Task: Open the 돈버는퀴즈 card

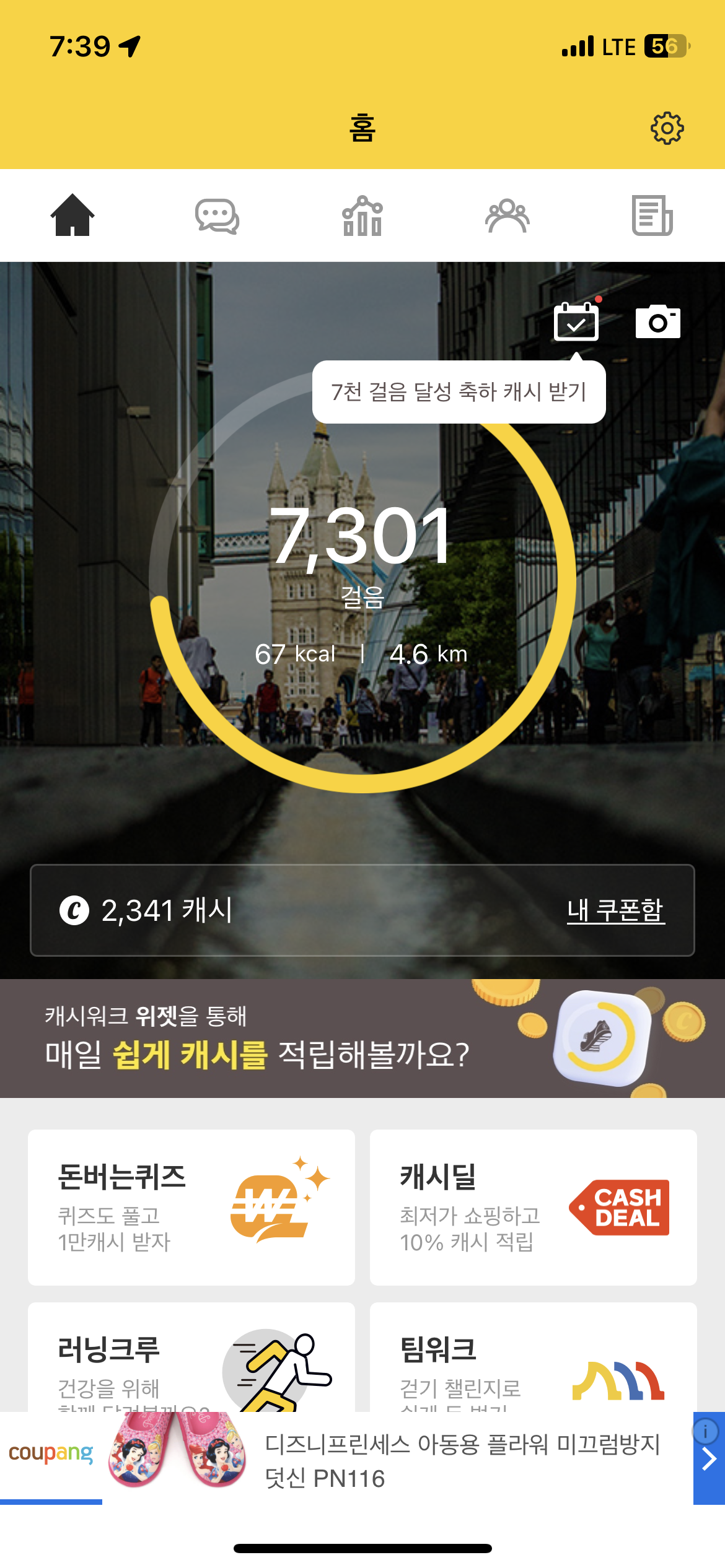Action: (x=191, y=1207)
